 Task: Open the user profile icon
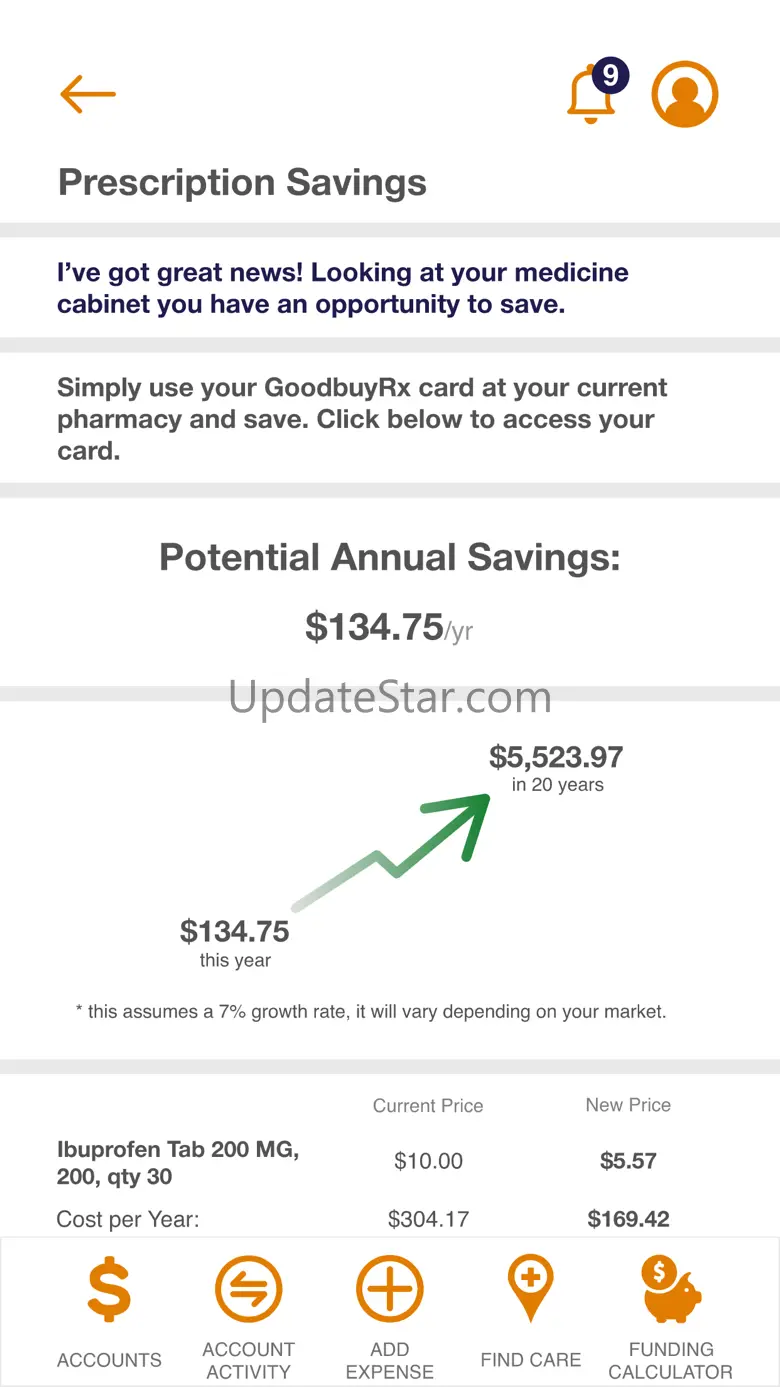click(685, 95)
